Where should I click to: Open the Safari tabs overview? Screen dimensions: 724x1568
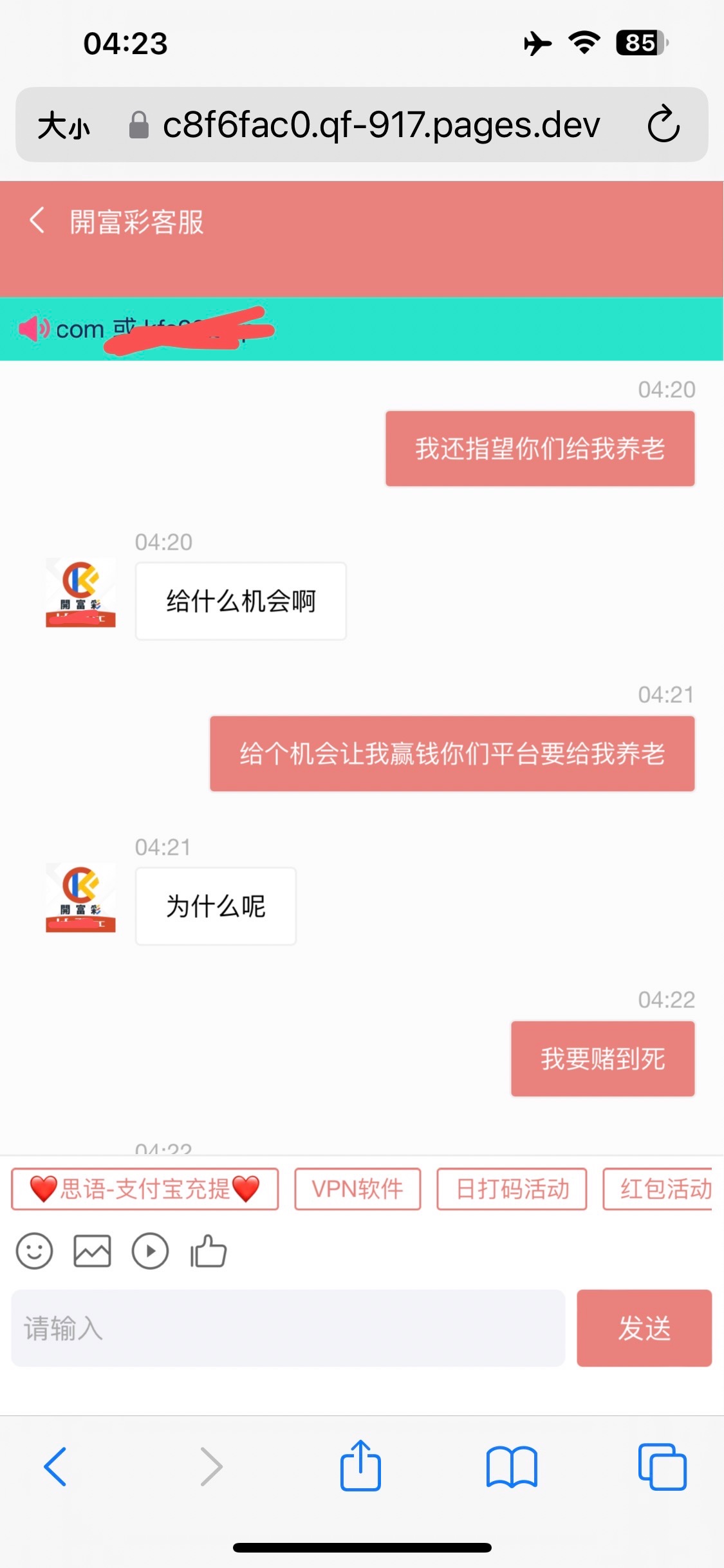click(662, 1466)
